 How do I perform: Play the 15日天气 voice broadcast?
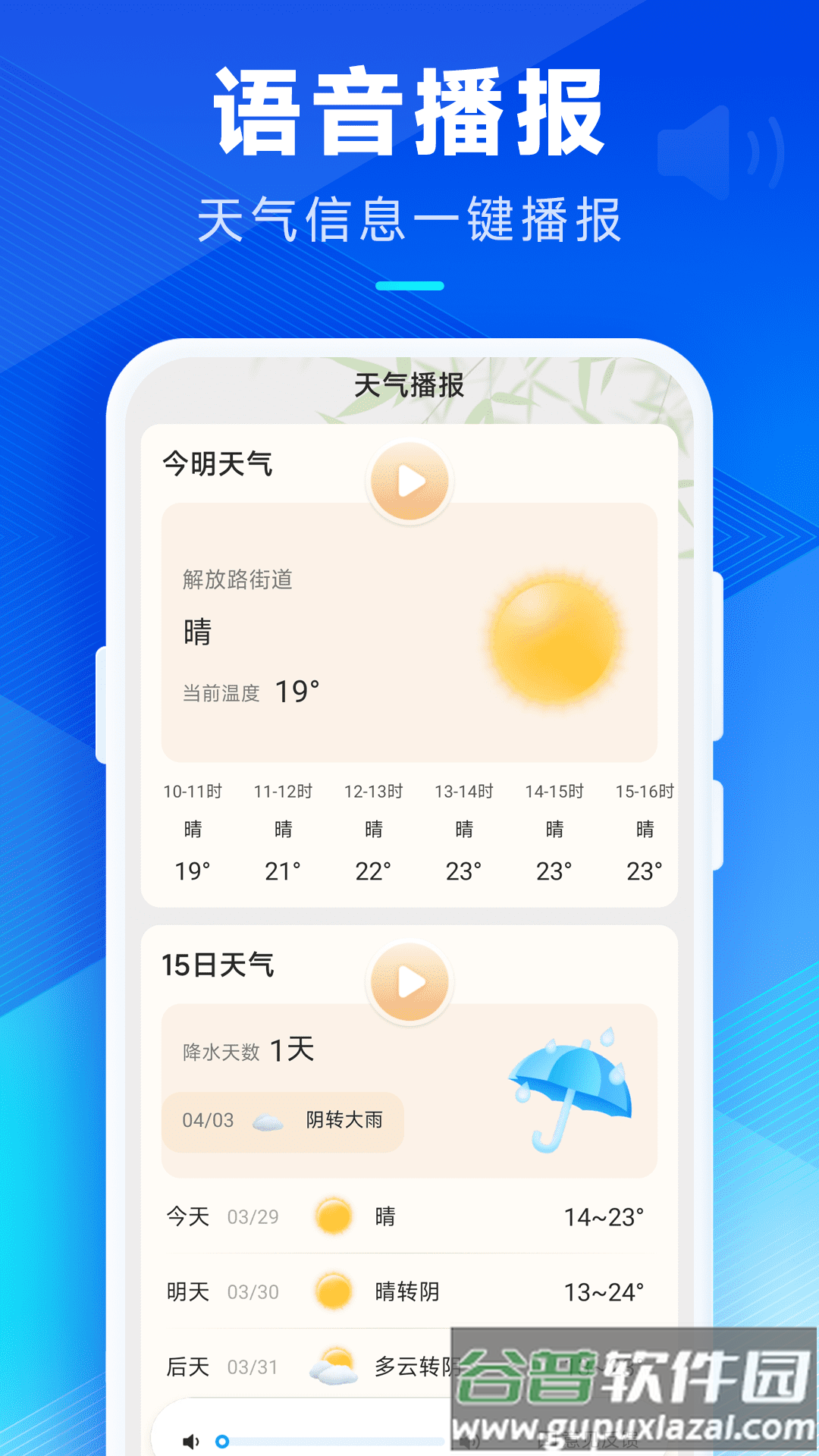click(408, 981)
